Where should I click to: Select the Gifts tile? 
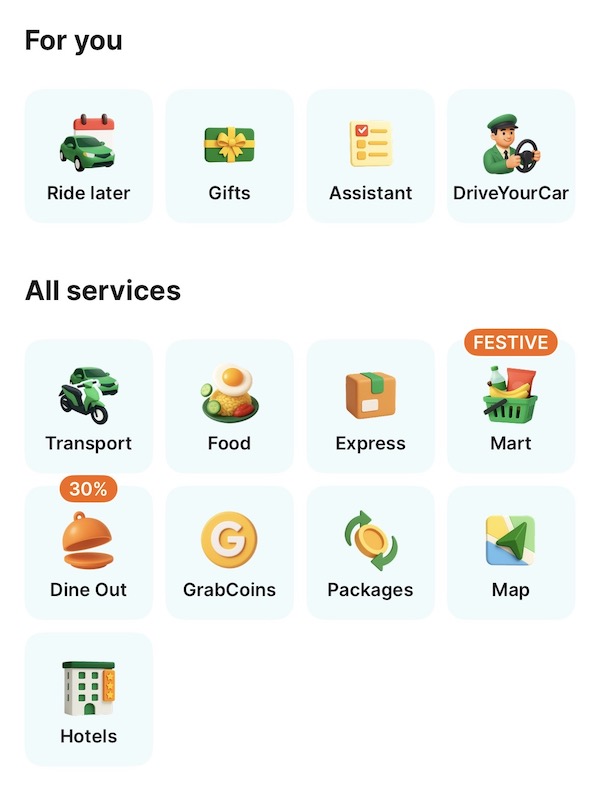tap(229, 156)
